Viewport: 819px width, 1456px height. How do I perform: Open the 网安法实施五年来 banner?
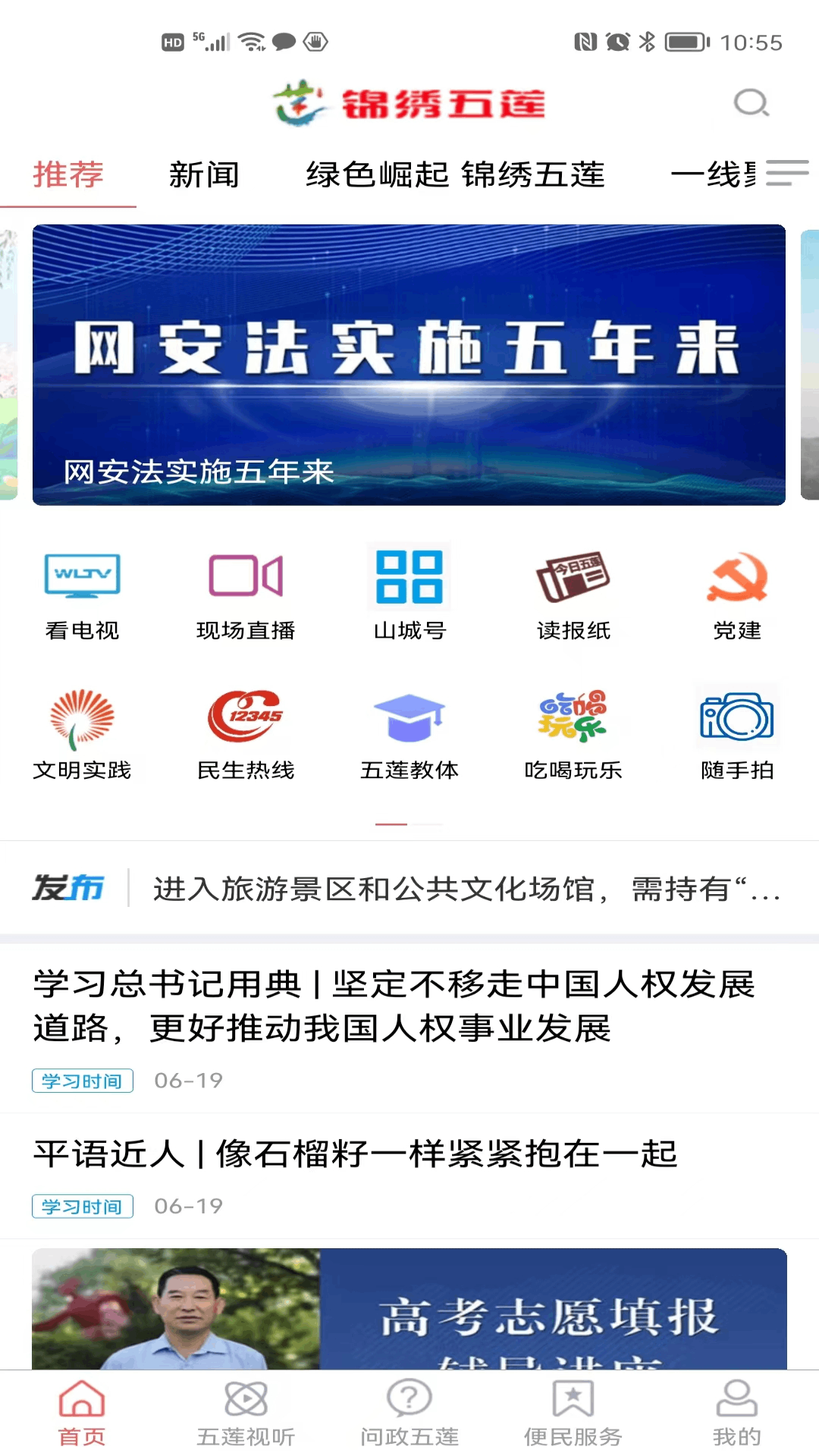click(409, 364)
